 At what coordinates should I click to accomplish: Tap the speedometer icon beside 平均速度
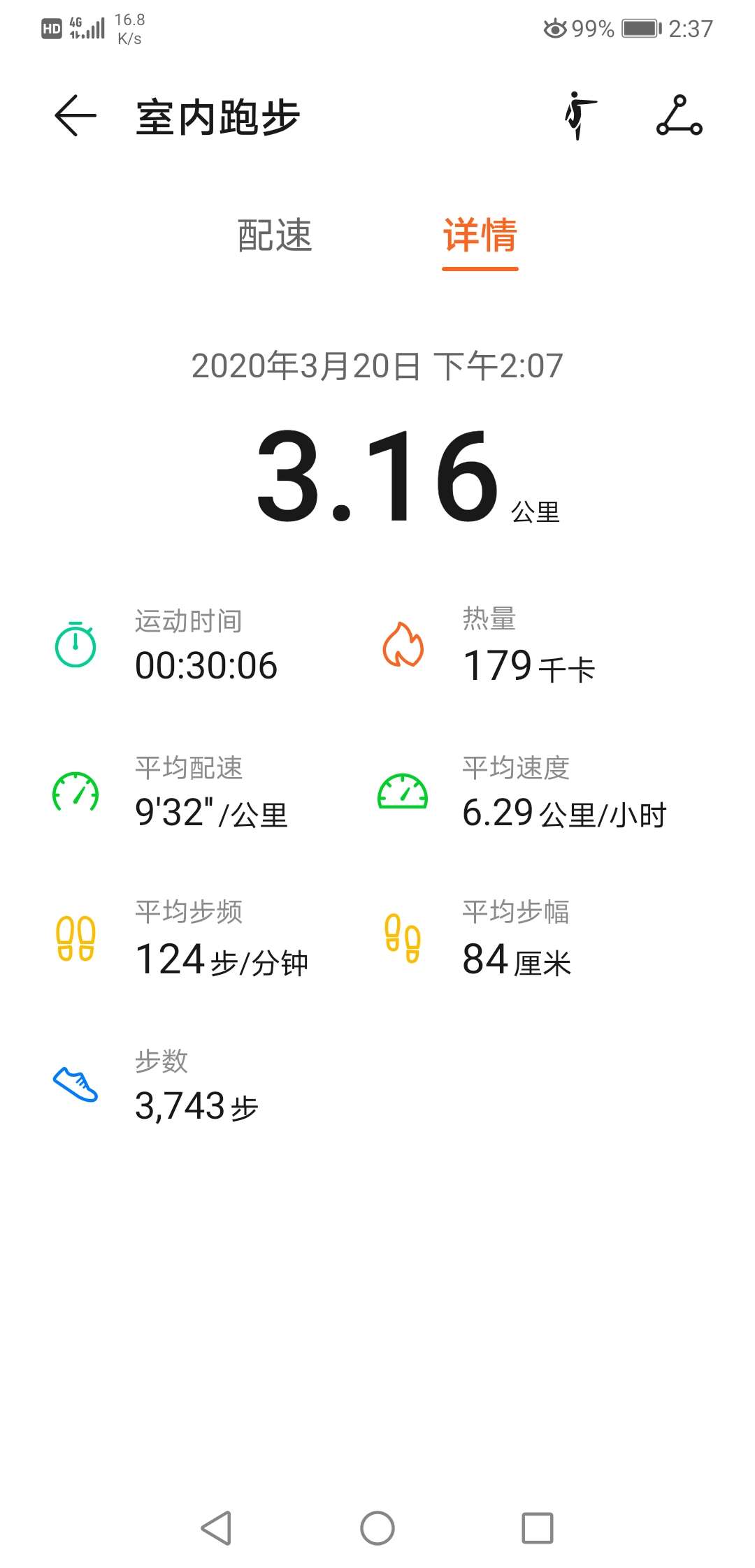pyautogui.click(x=403, y=793)
